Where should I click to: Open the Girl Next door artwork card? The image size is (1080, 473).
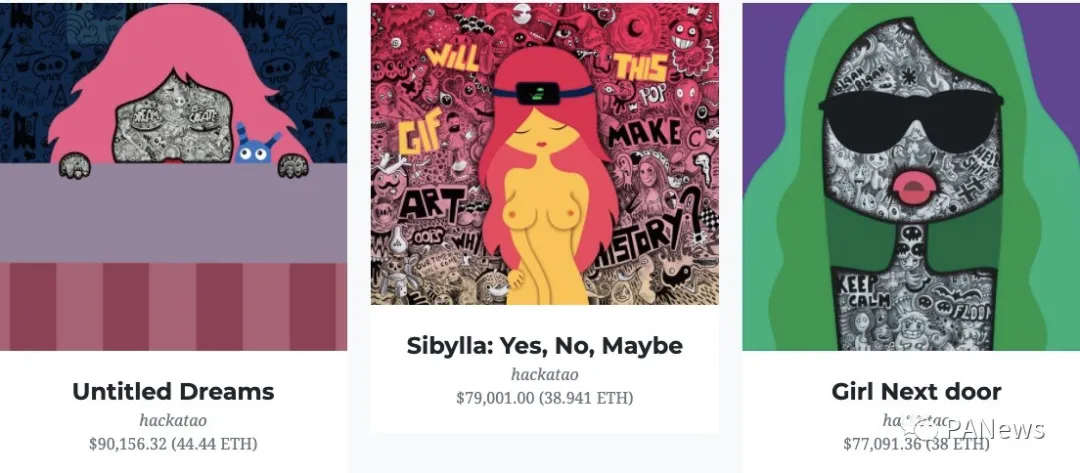(915, 391)
